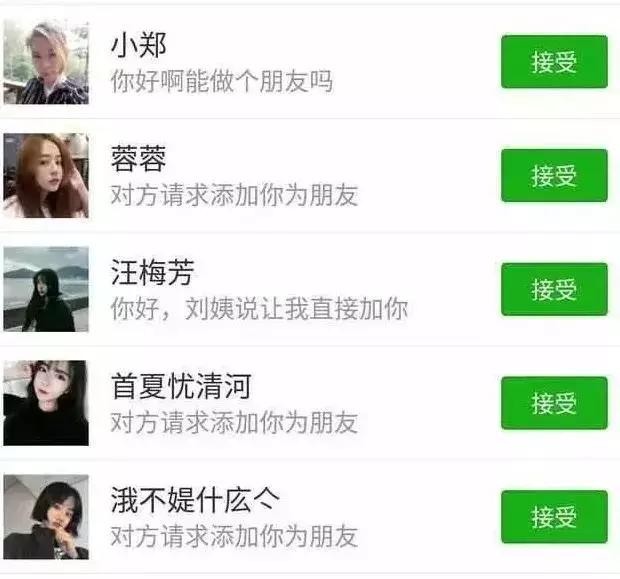Open 首夏忧清河's profile row

pyautogui.click(x=250, y=403)
